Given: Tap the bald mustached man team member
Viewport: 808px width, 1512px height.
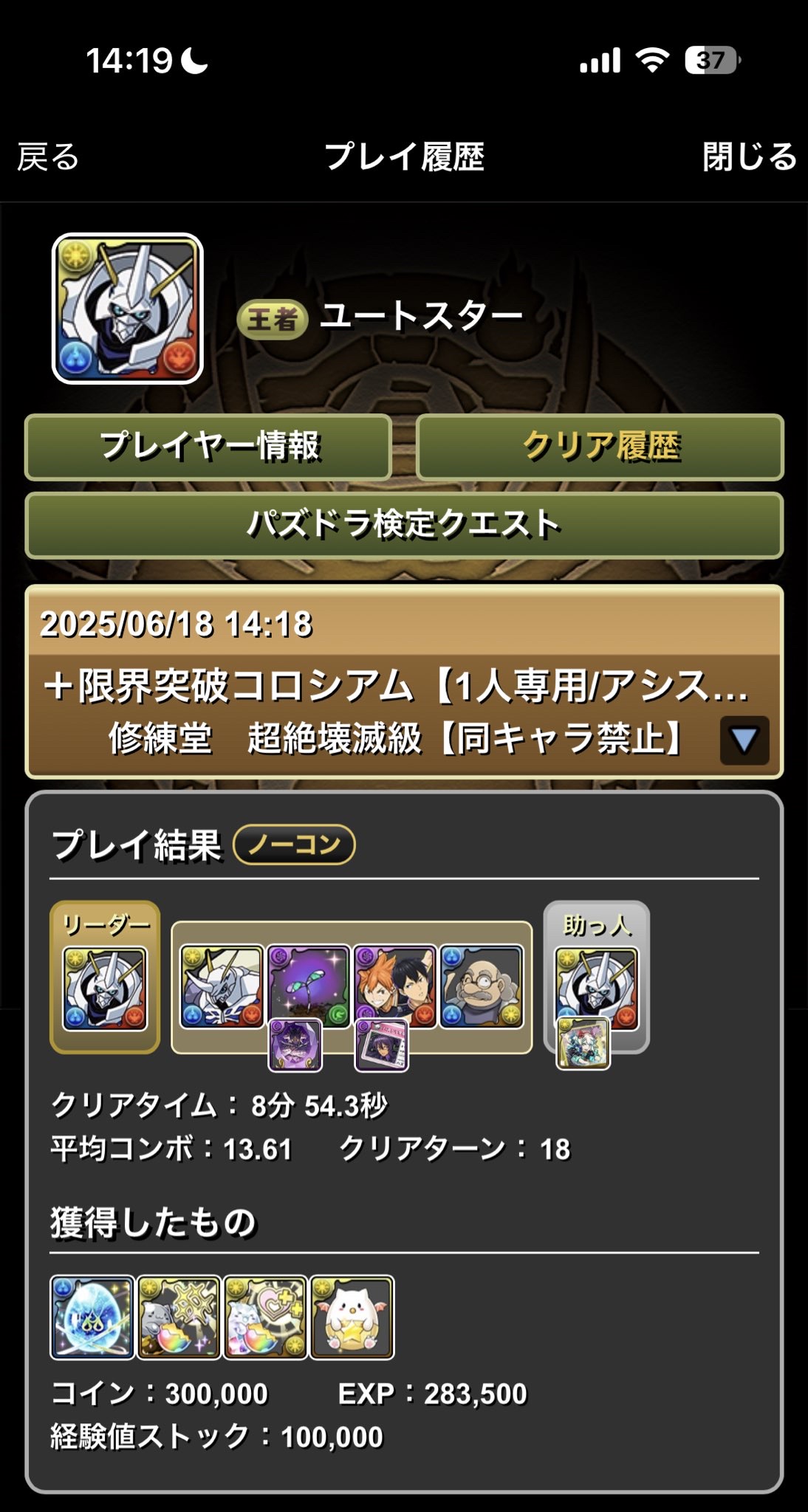Looking at the screenshot, I should point(482,987).
